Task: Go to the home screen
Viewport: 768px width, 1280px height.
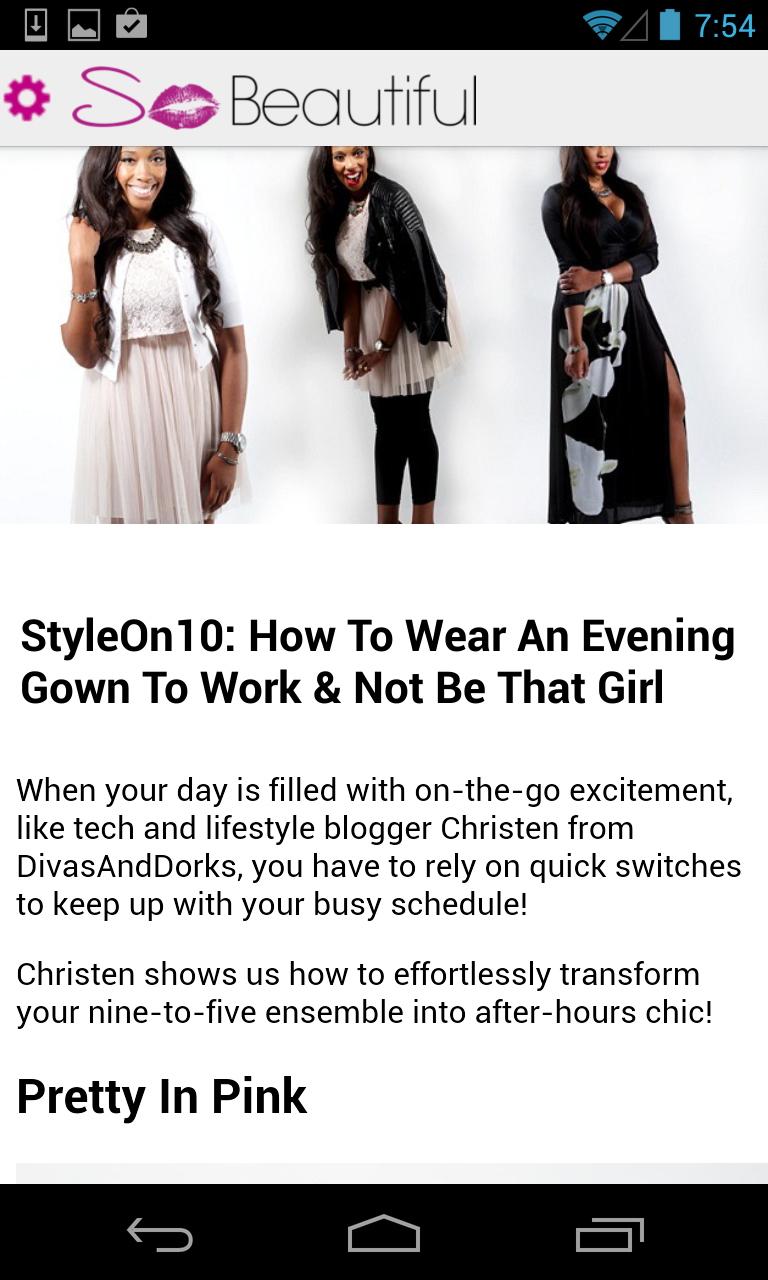Action: tap(384, 1234)
